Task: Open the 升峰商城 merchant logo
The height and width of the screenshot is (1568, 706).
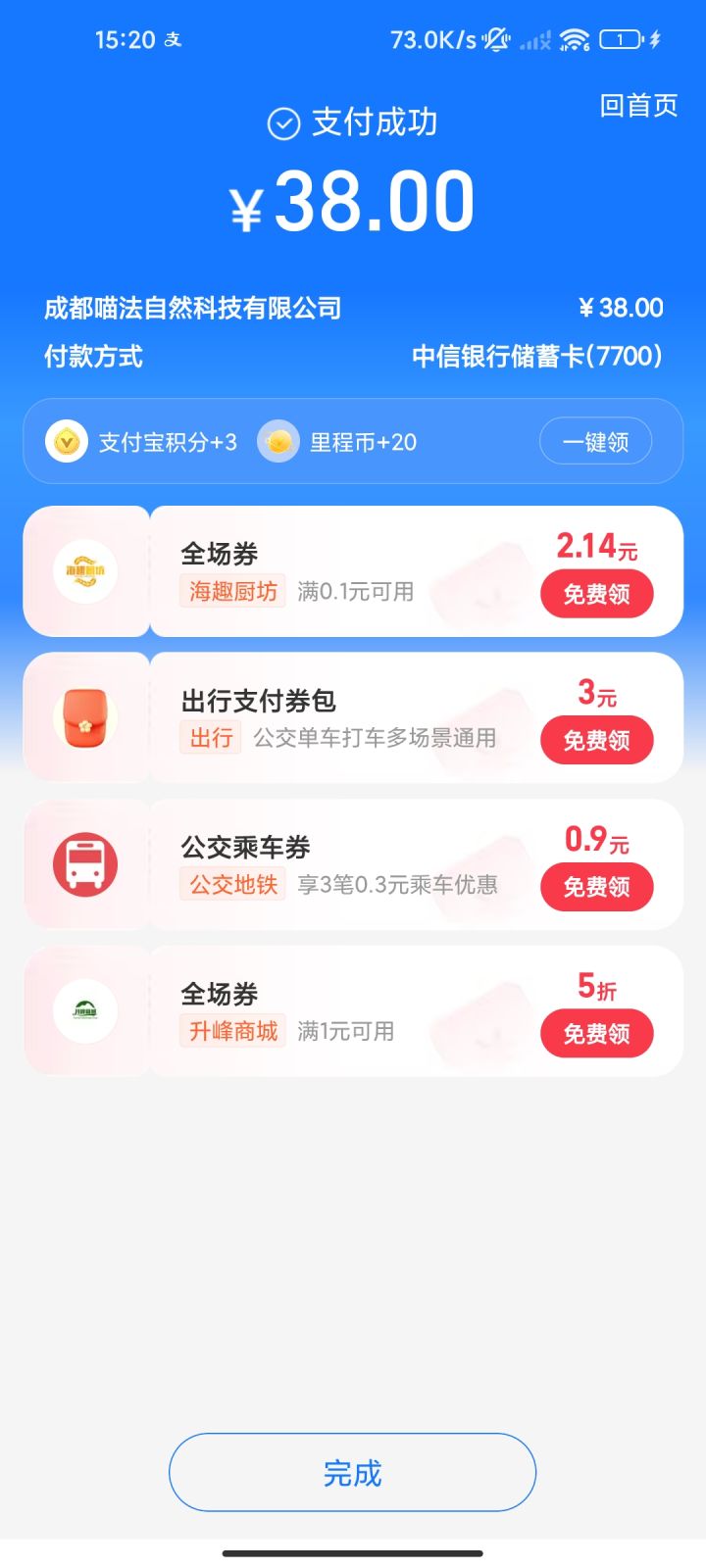Action: 86,1009
